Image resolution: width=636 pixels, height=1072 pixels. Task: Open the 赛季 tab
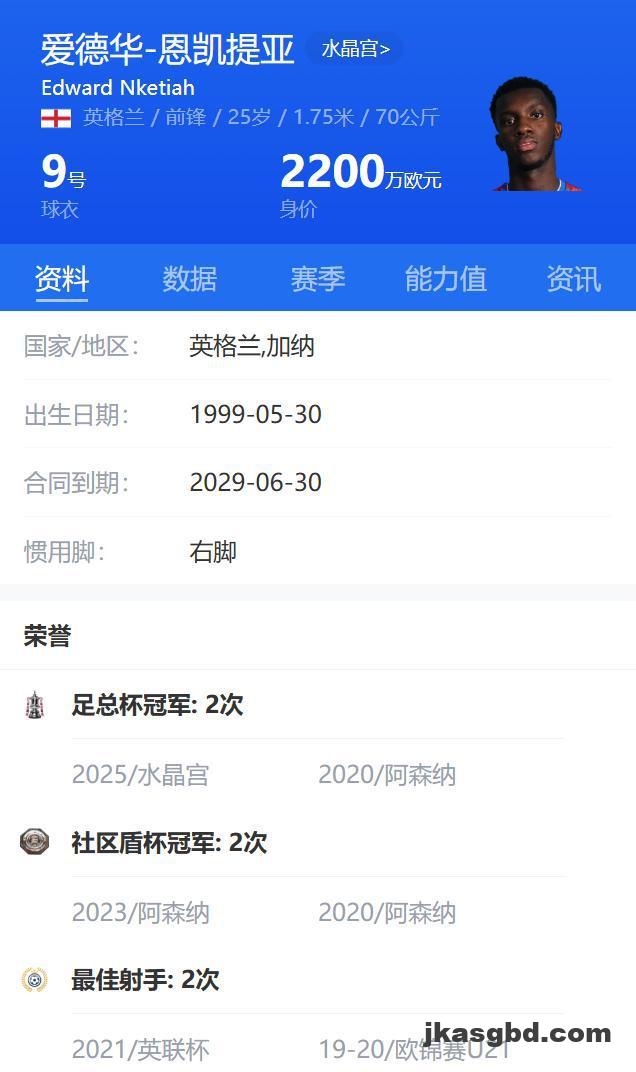(x=317, y=279)
